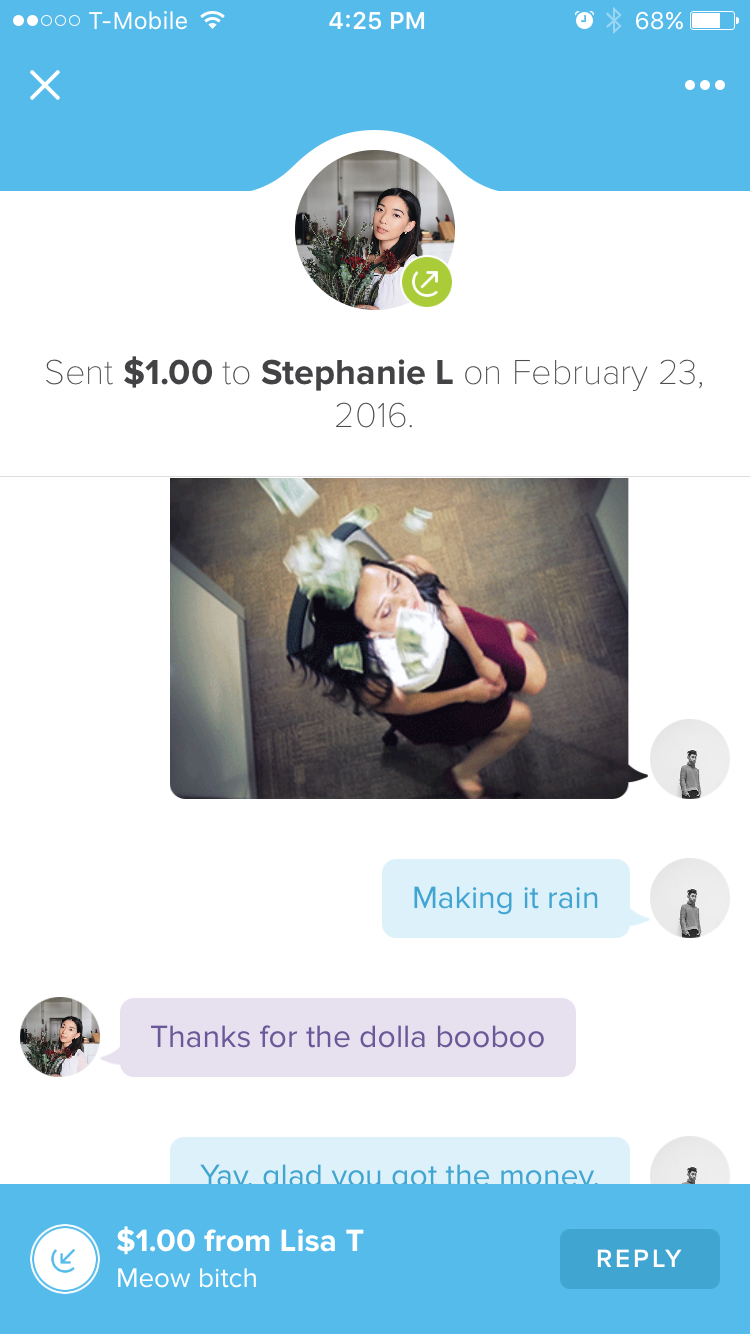Open the money-rain image in the chat
This screenshot has height=1334, width=750.
pyautogui.click(x=399, y=638)
